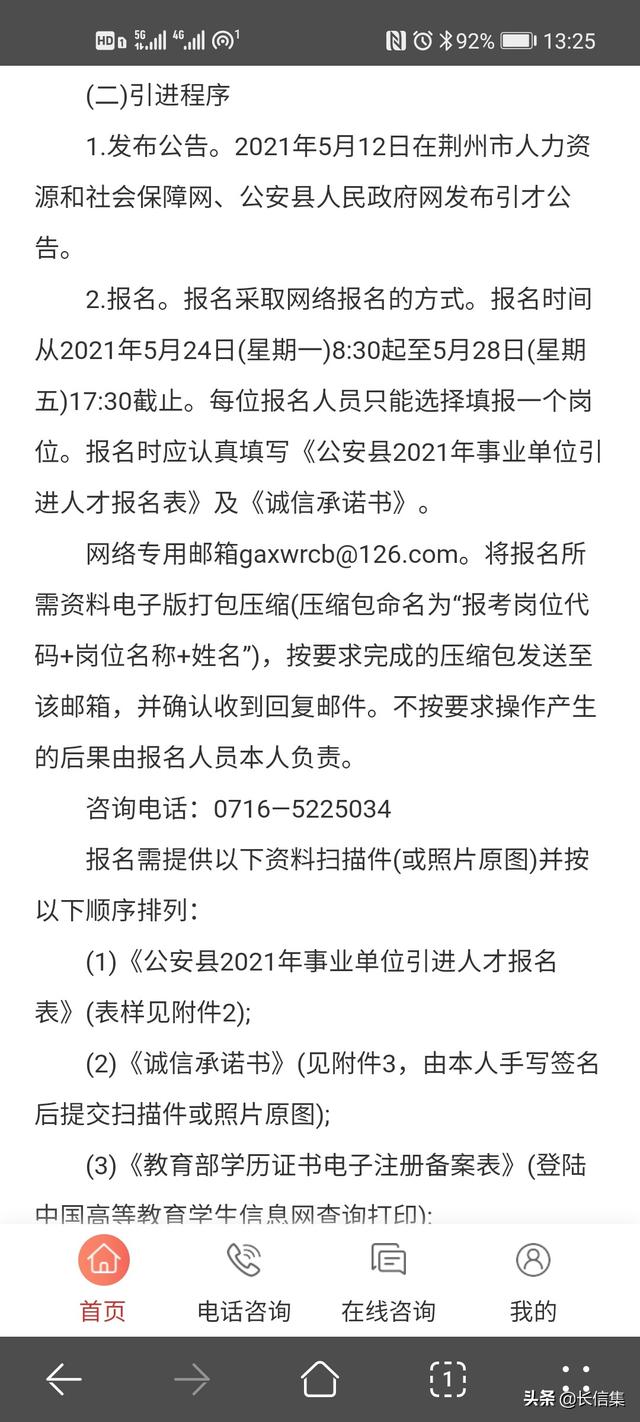Switch to the 首页 tab

(x=103, y=1281)
